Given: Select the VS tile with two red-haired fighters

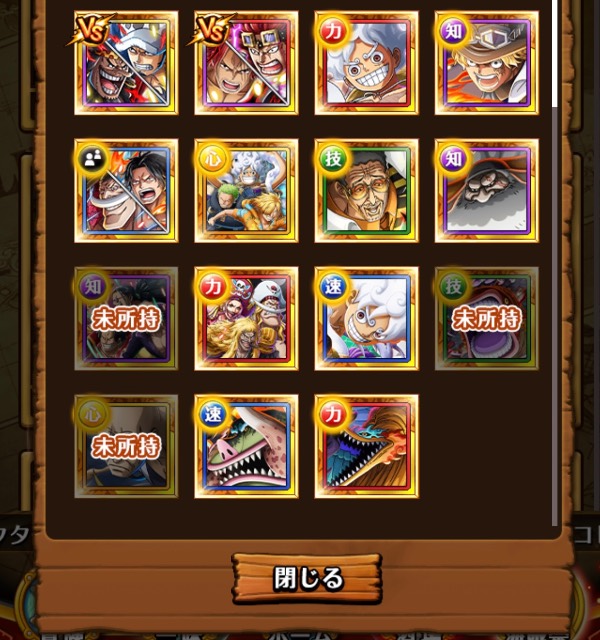Looking at the screenshot, I should pyautogui.click(x=246, y=63).
